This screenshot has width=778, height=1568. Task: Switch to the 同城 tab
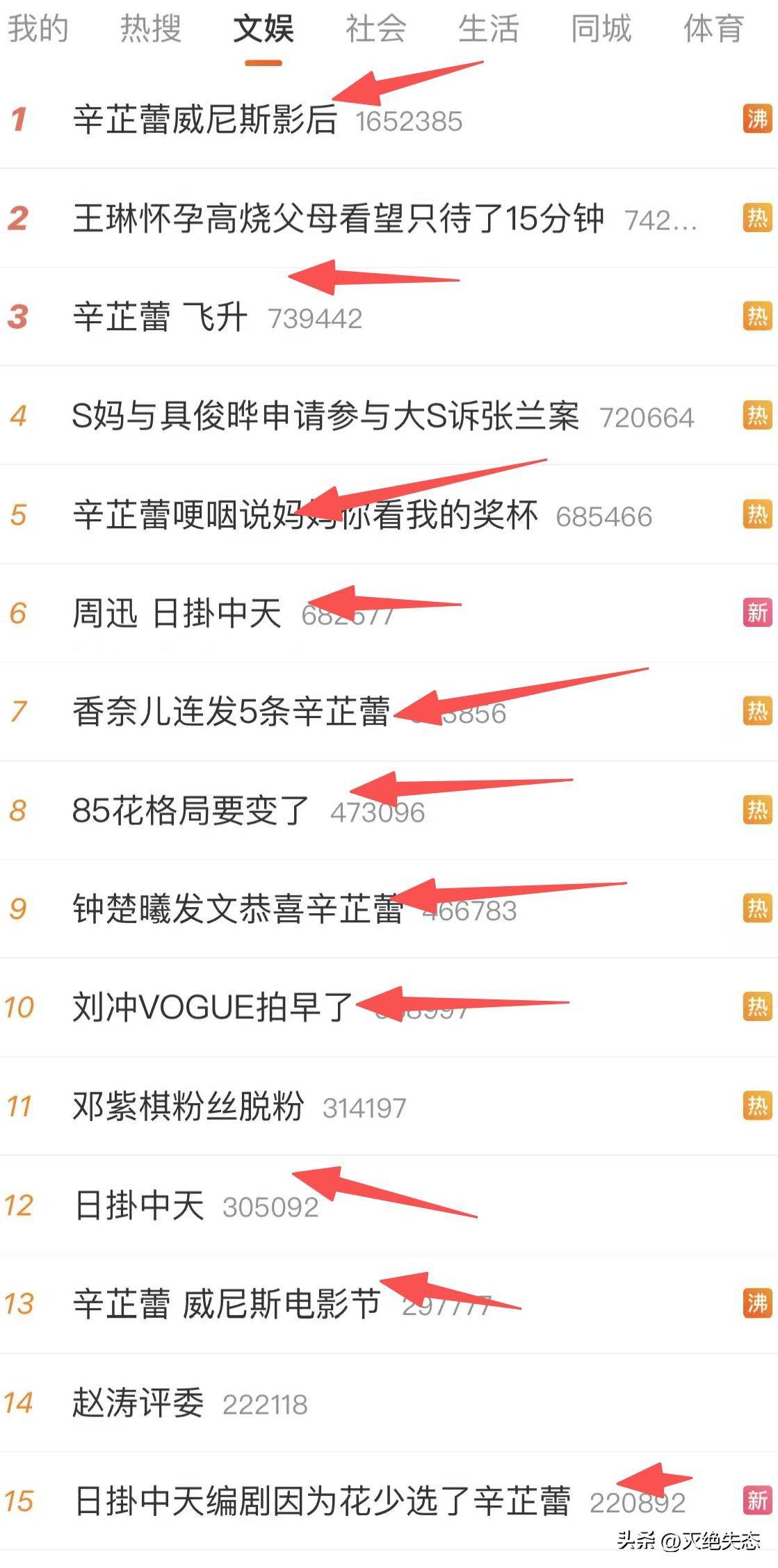(601, 29)
